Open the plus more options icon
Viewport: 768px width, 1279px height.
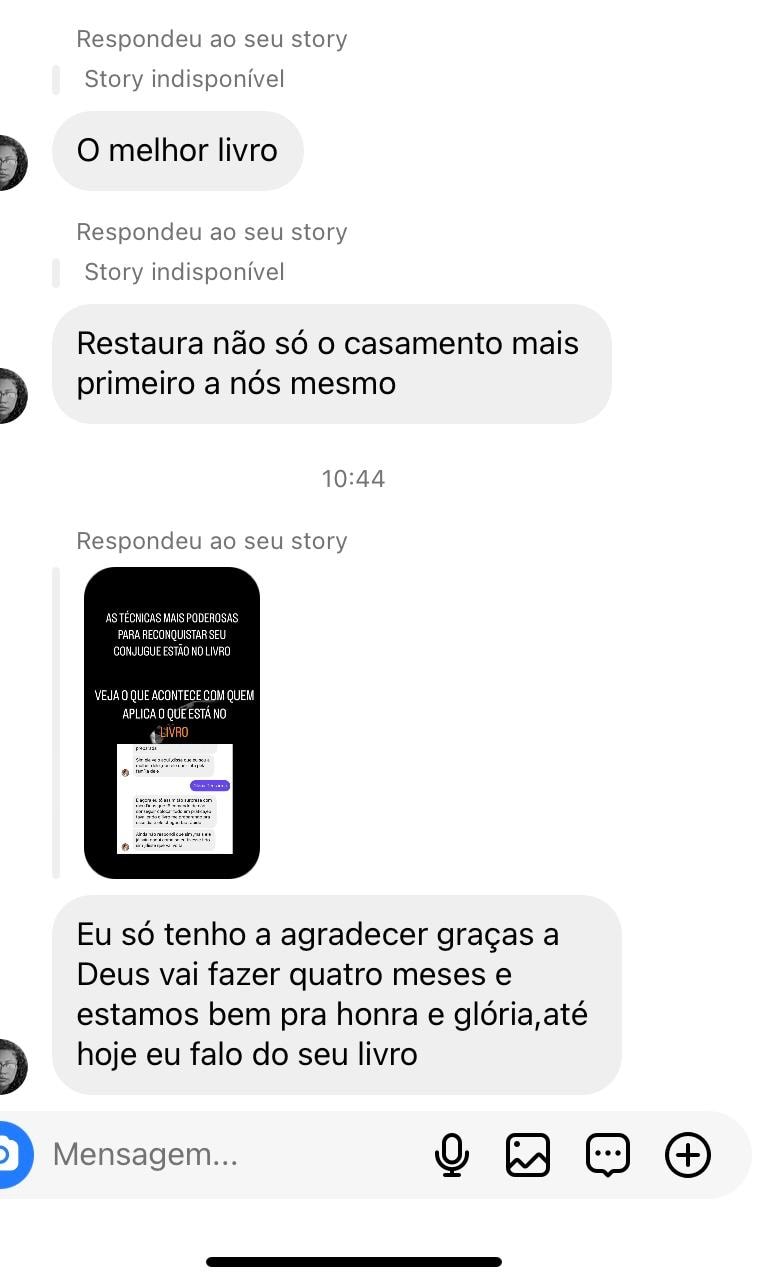click(688, 1155)
